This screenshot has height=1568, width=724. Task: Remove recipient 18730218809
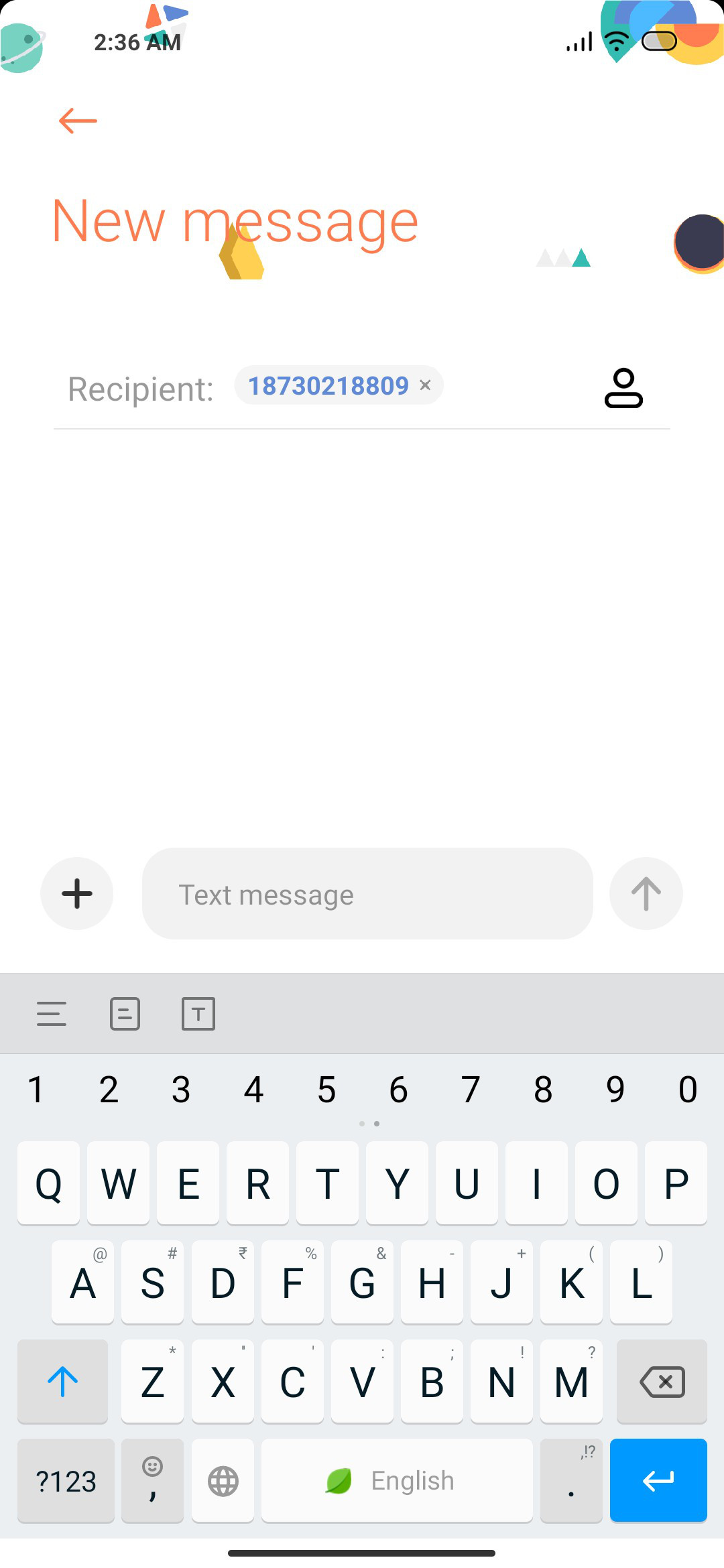[425, 385]
